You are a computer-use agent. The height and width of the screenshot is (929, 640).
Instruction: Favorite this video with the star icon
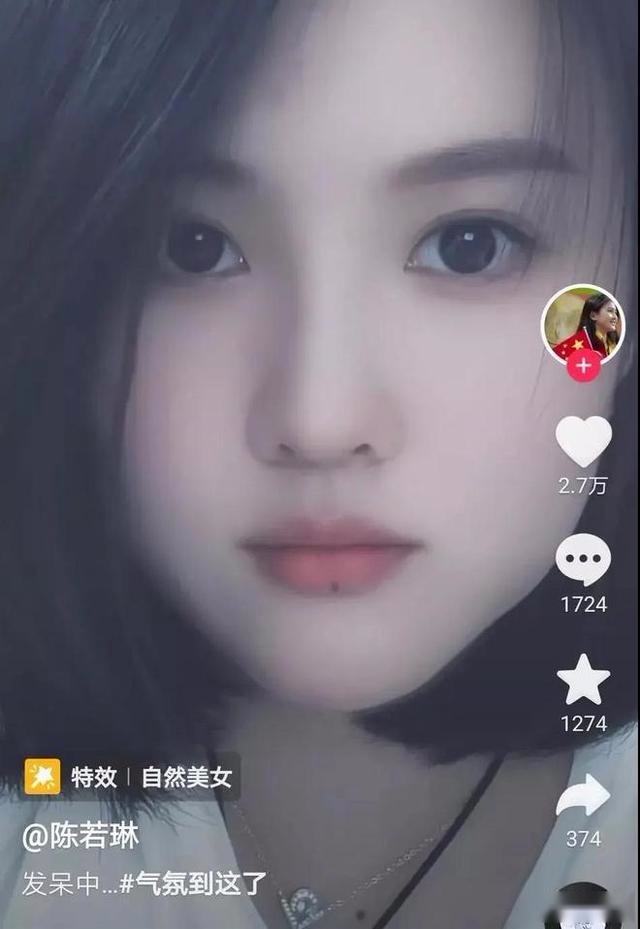tap(583, 680)
